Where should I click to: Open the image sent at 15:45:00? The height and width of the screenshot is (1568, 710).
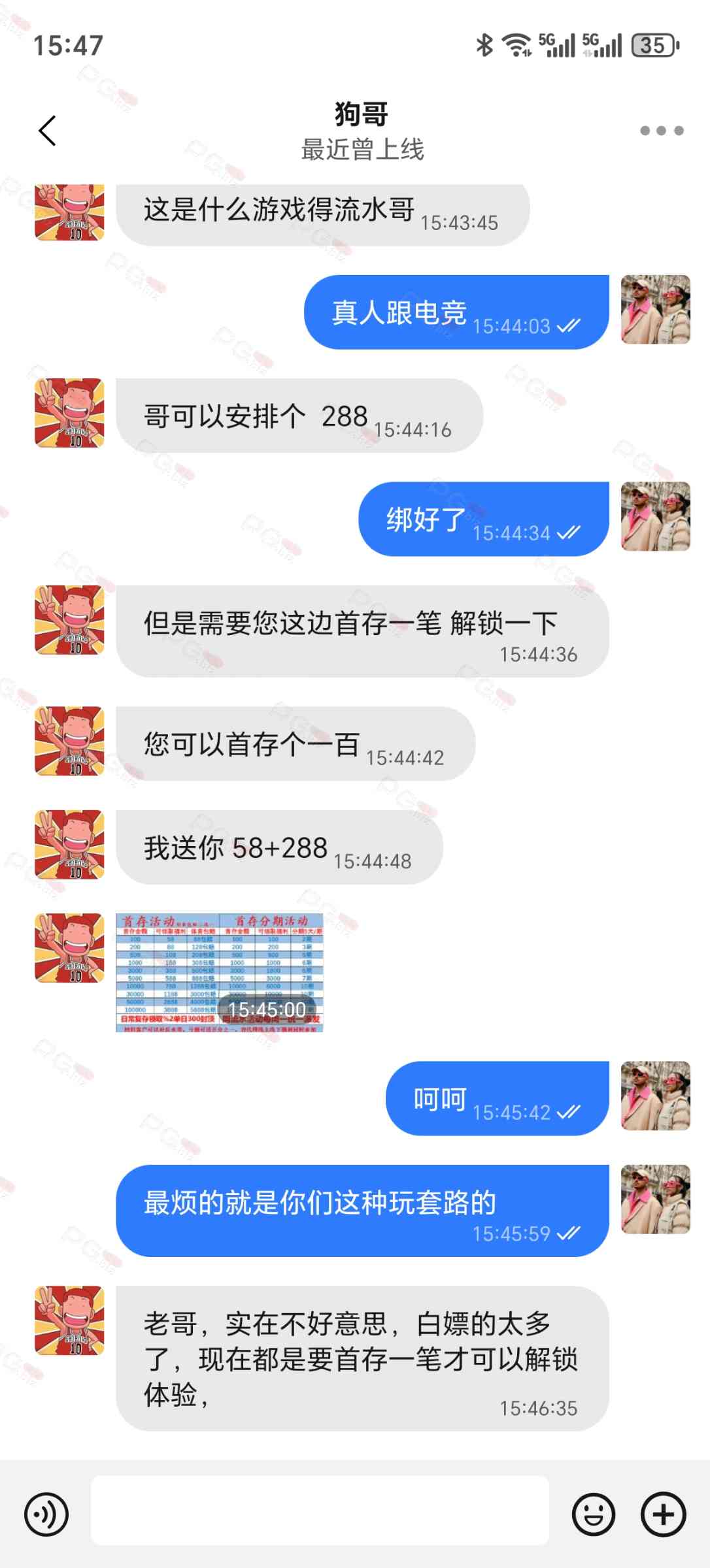(x=220, y=972)
